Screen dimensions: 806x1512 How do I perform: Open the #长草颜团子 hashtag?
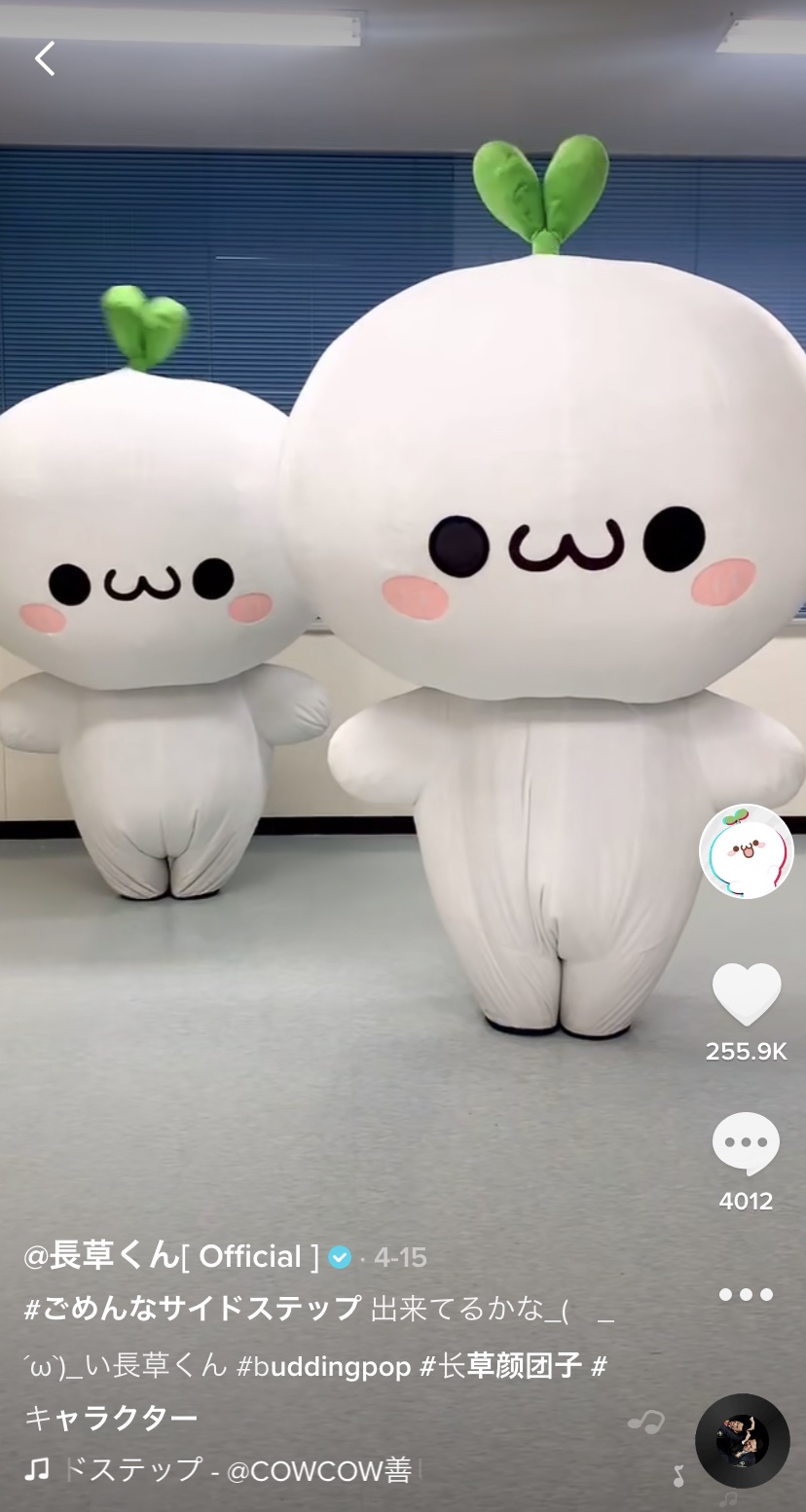pyautogui.click(x=501, y=1365)
